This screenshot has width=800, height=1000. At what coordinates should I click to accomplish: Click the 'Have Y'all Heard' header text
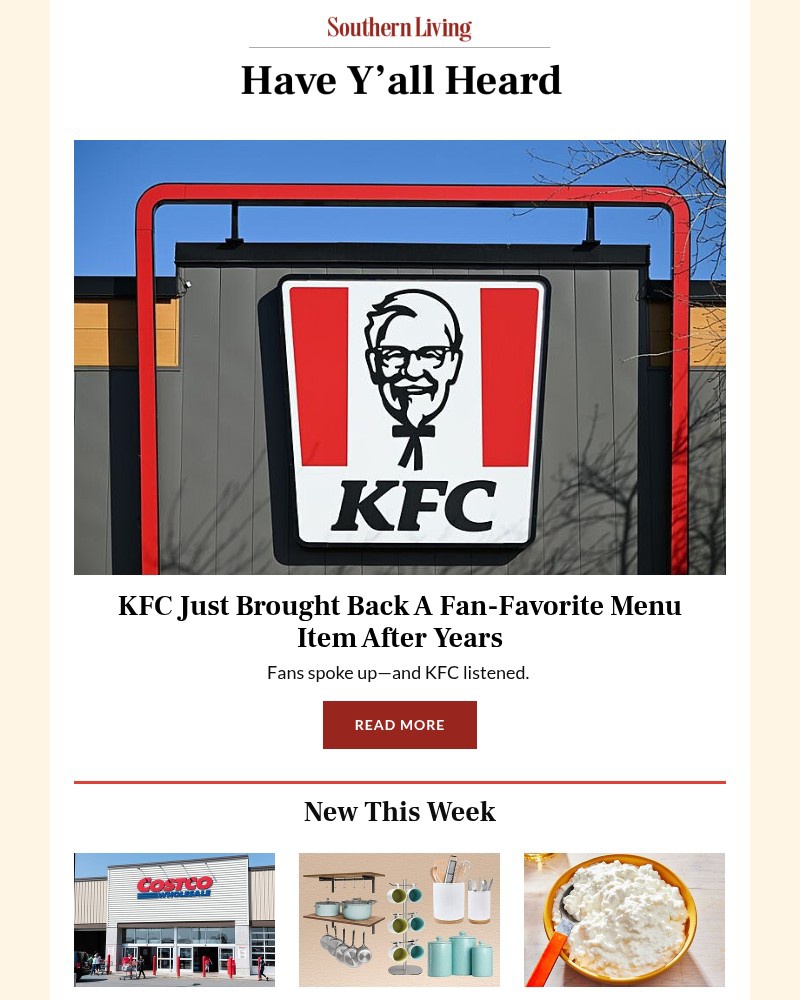[400, 80]
